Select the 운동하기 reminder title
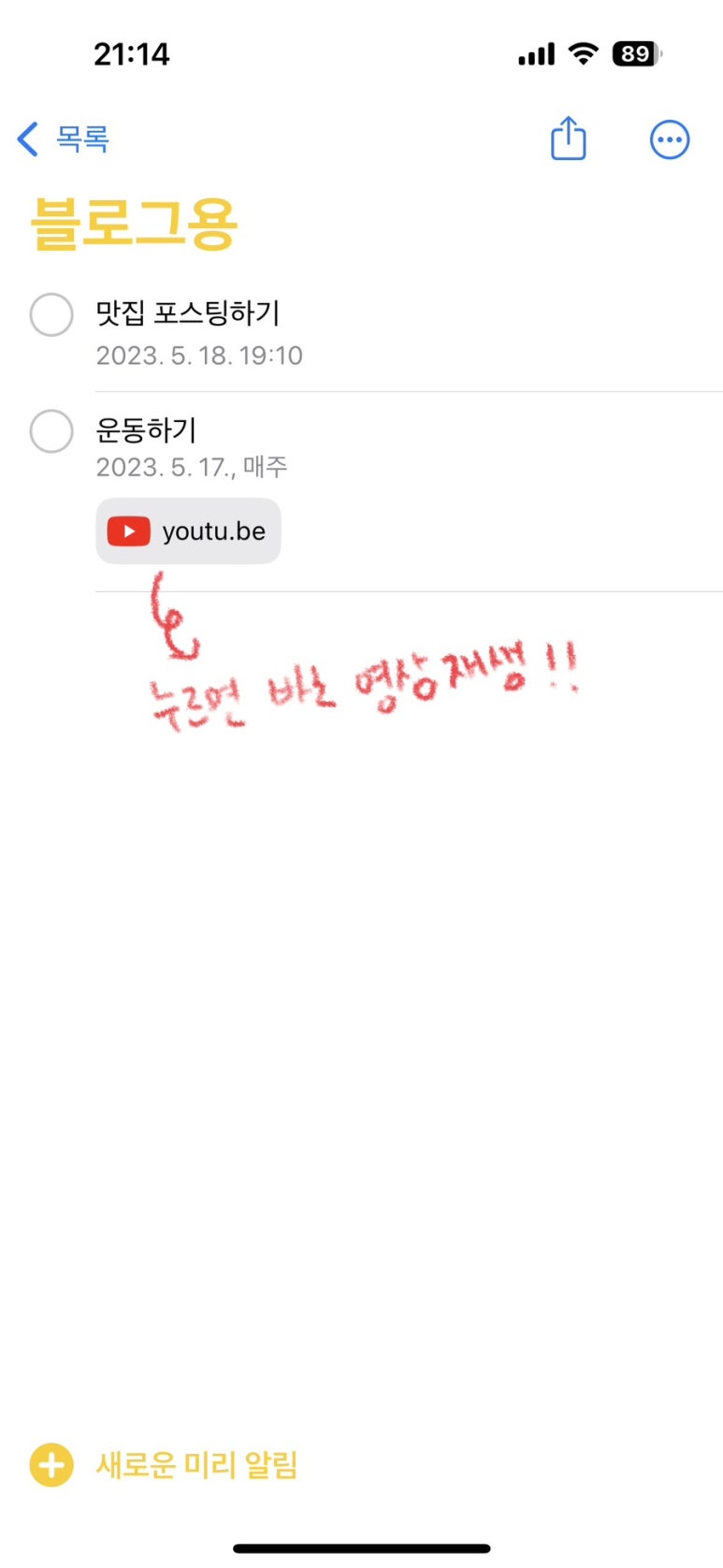Viewport: 723px width, 1568px height. 146,430
